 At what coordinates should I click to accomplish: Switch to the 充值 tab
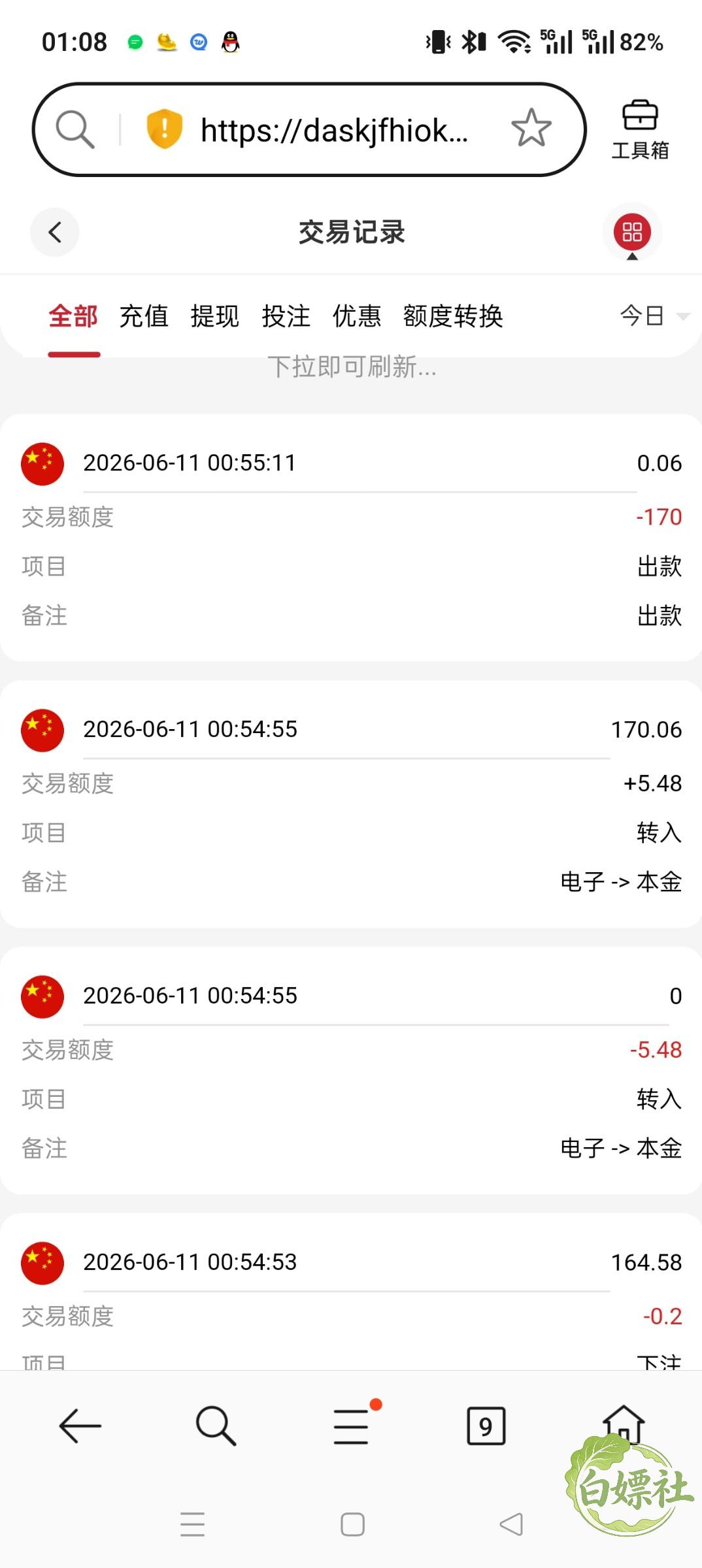tap(144, 316)
